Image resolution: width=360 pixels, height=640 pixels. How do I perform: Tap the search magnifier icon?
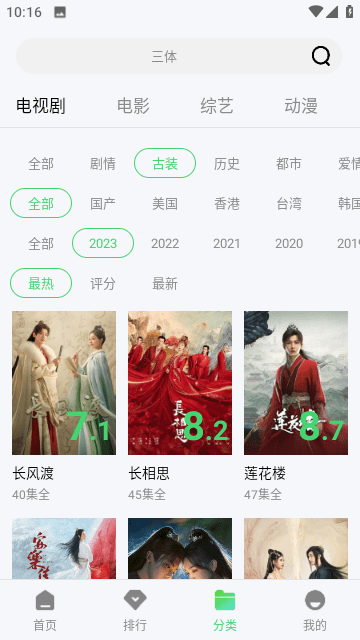tap(321, 56)
